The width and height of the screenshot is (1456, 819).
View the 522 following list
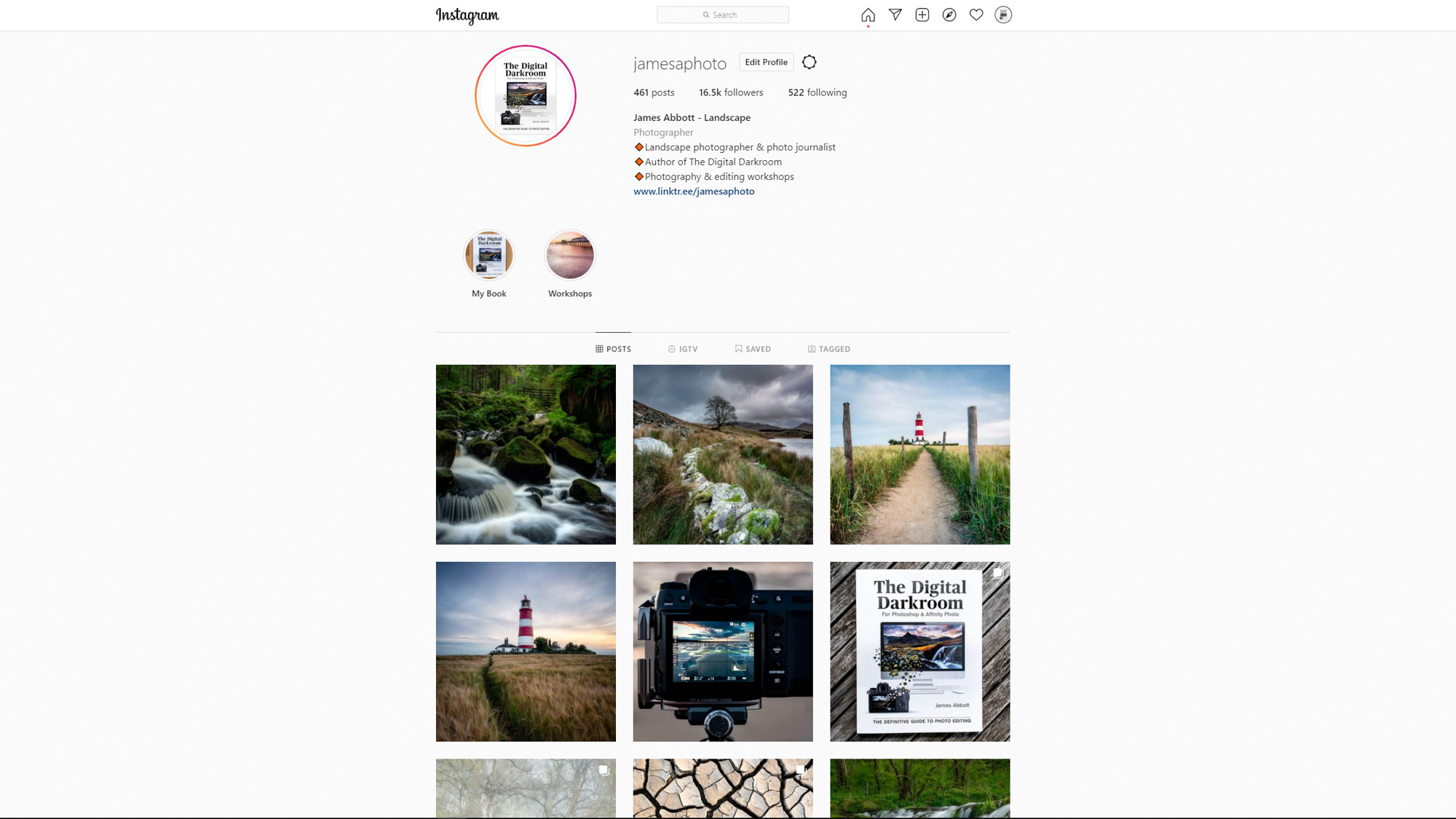pyautogui.click(x=817, y=92)
